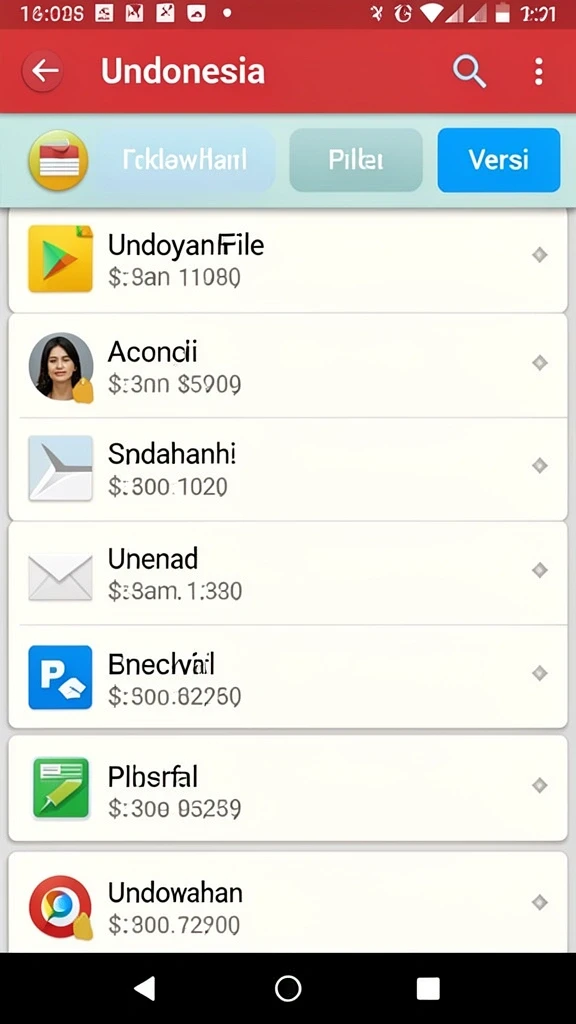The image size is (576, 1024).
Task: Tap the system home button
Action: click(x=288, y=988)
